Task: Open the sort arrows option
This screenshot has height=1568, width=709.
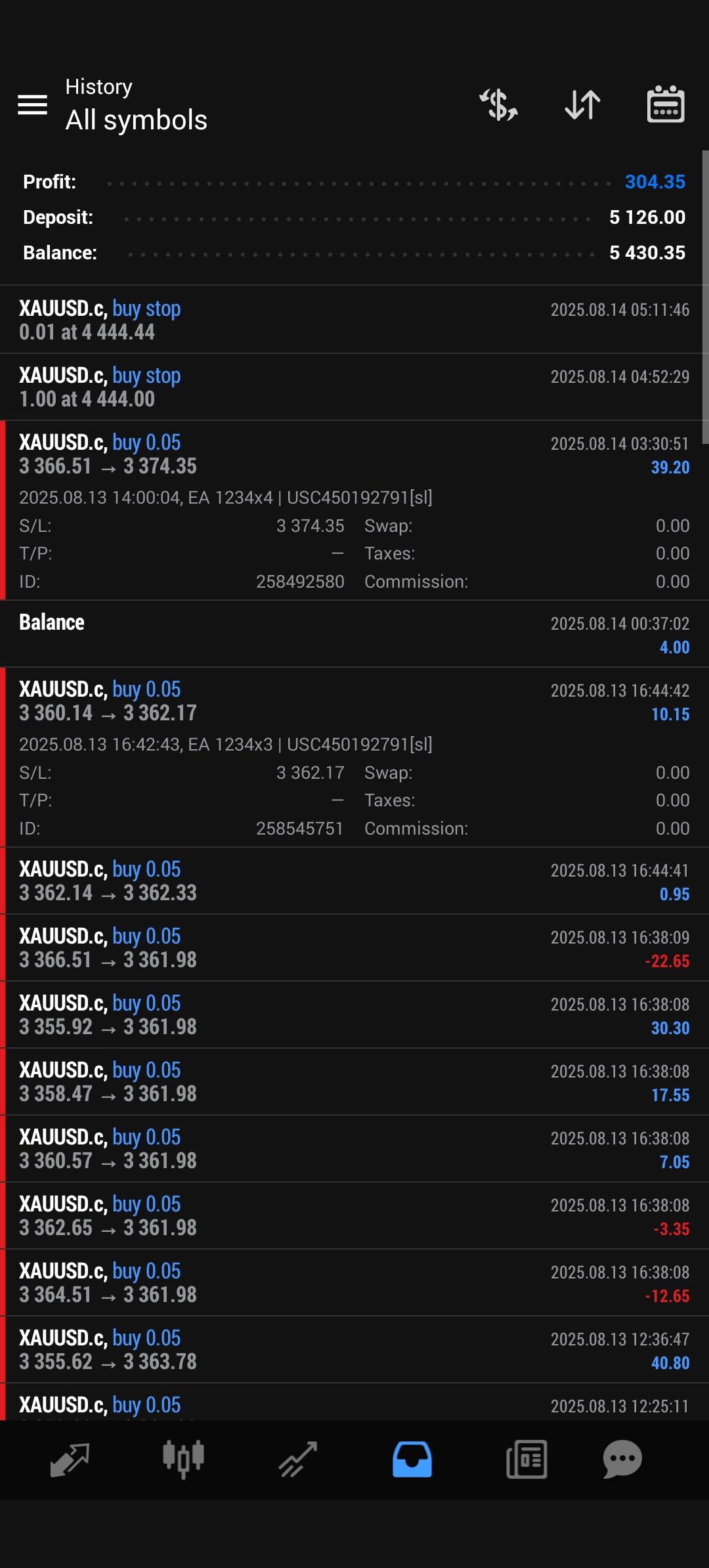Action: [582, 104]
